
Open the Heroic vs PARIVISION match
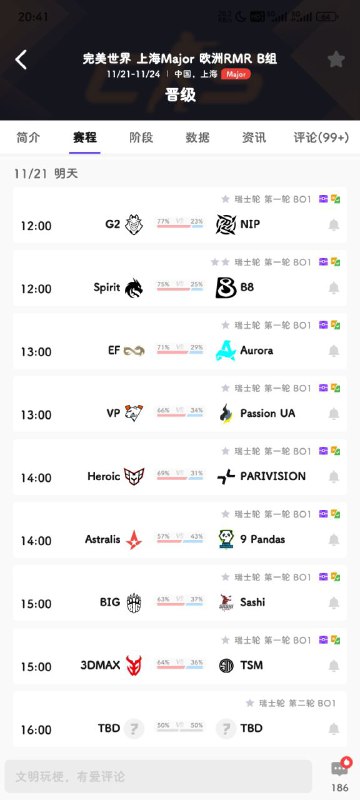pos(180,467)
